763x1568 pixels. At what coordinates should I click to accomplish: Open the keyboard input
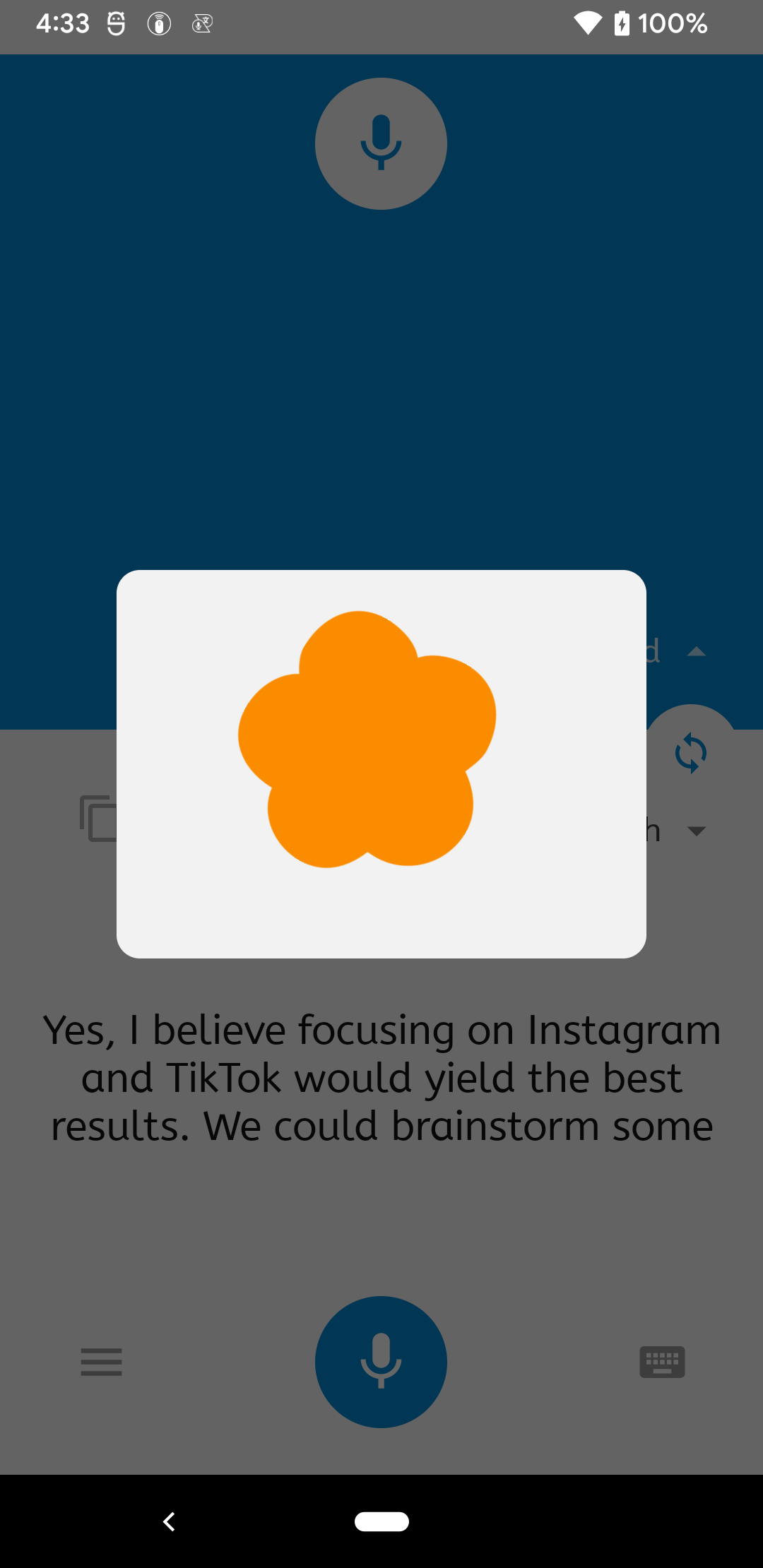(x=662, y=1361)
